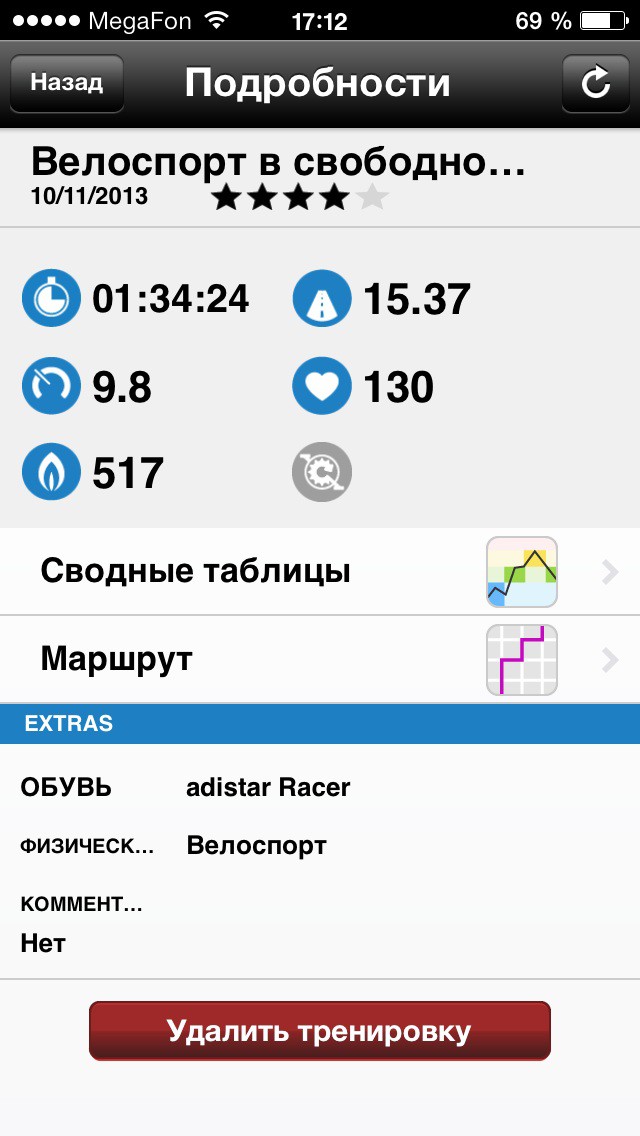Open Сводные таблицы summary charts
Viewport: 640px width, 1136px height.
(320, 572)
